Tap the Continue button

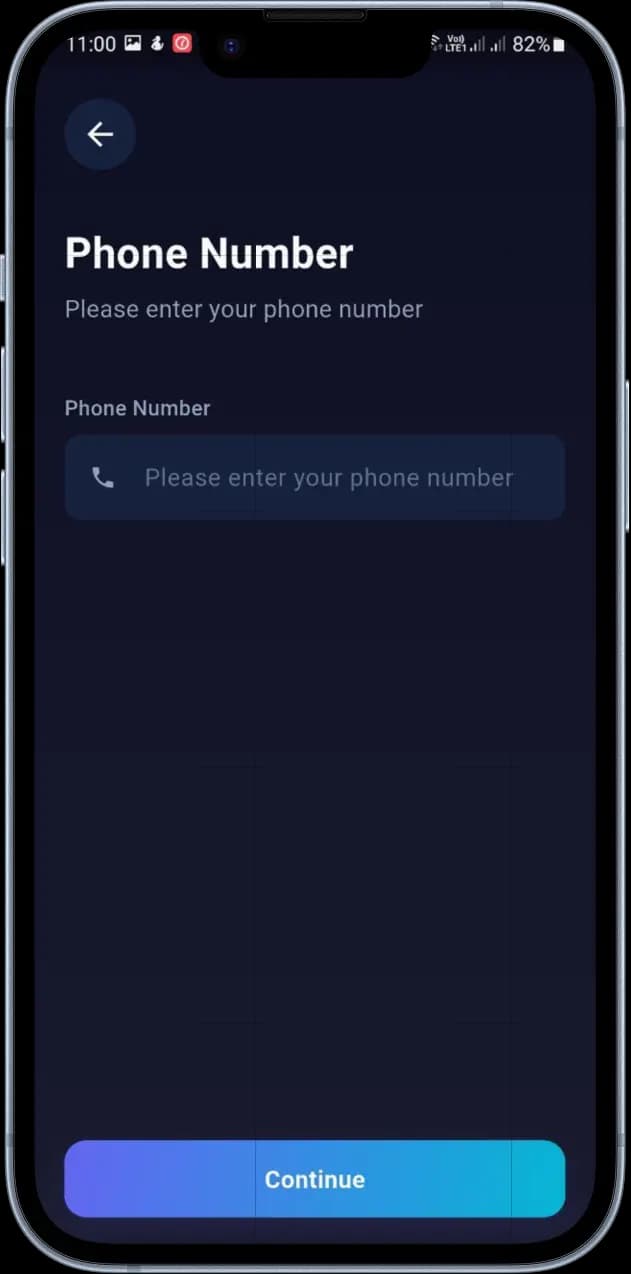(314, 1179)
